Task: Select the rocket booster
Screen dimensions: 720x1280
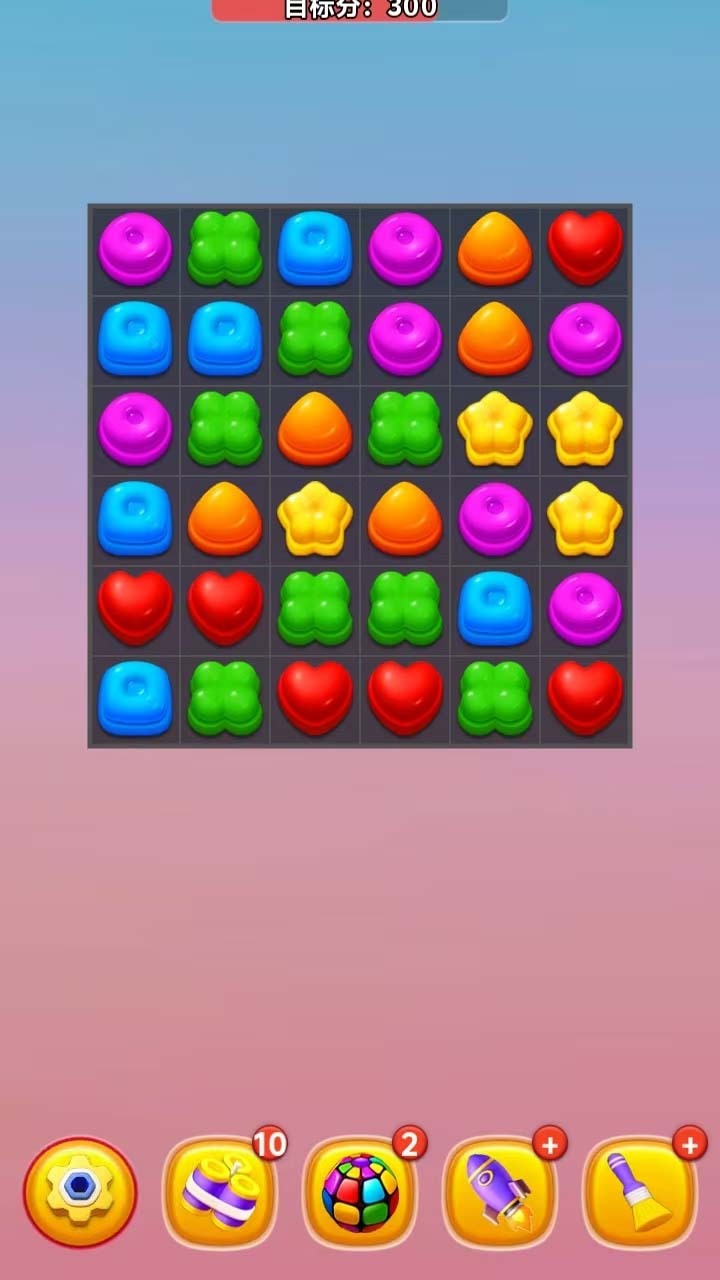Action: [x=500, y=1192]
